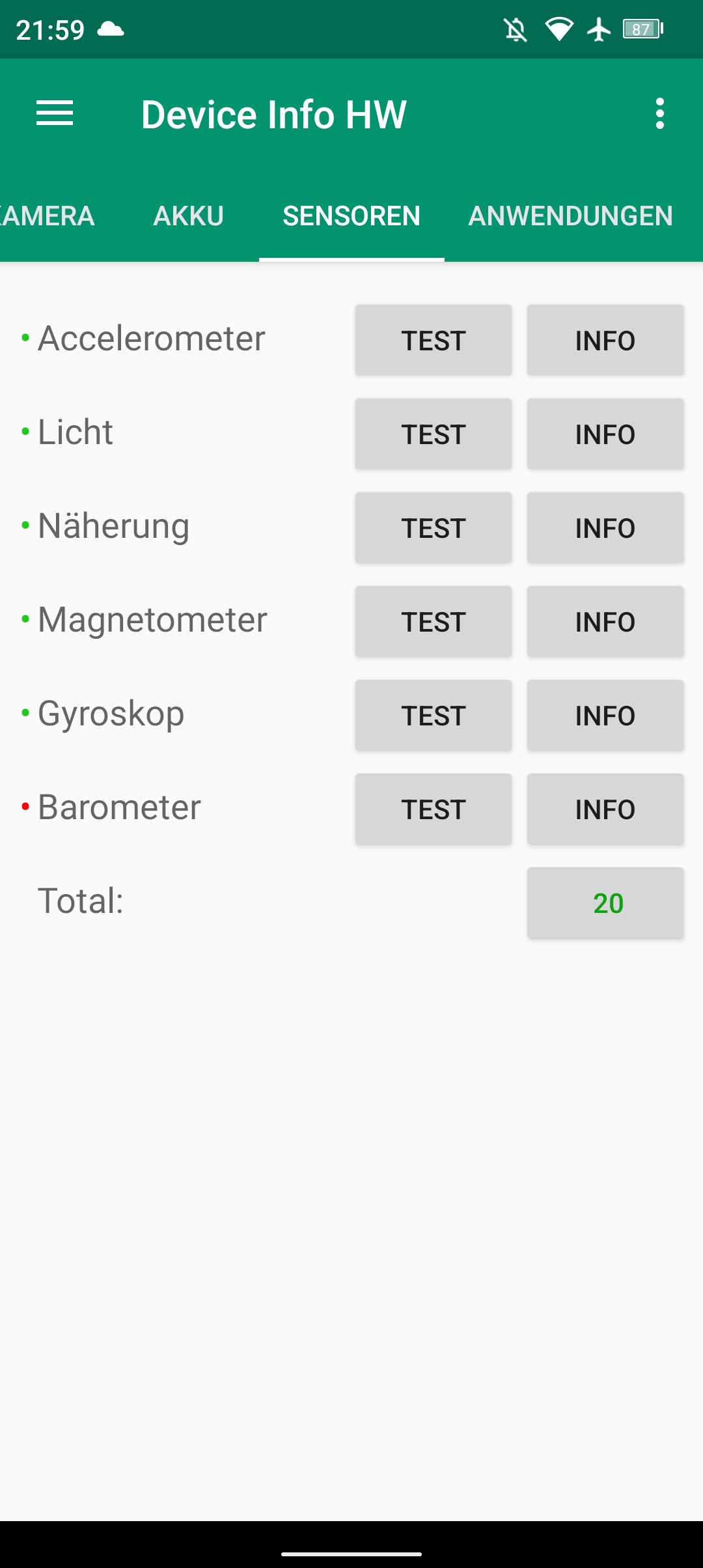Switch to the ANWENDUNGEN tab

pos(571,216)
